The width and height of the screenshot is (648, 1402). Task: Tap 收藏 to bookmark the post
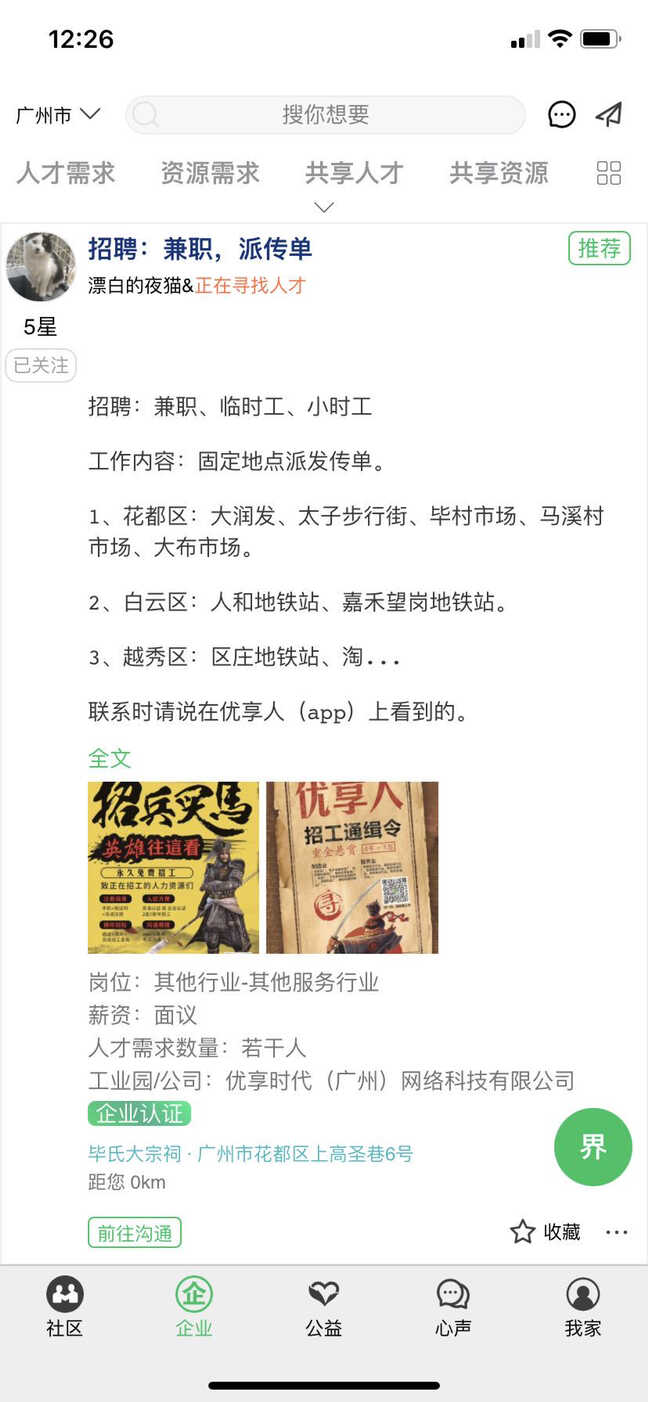pos(546,1232)
